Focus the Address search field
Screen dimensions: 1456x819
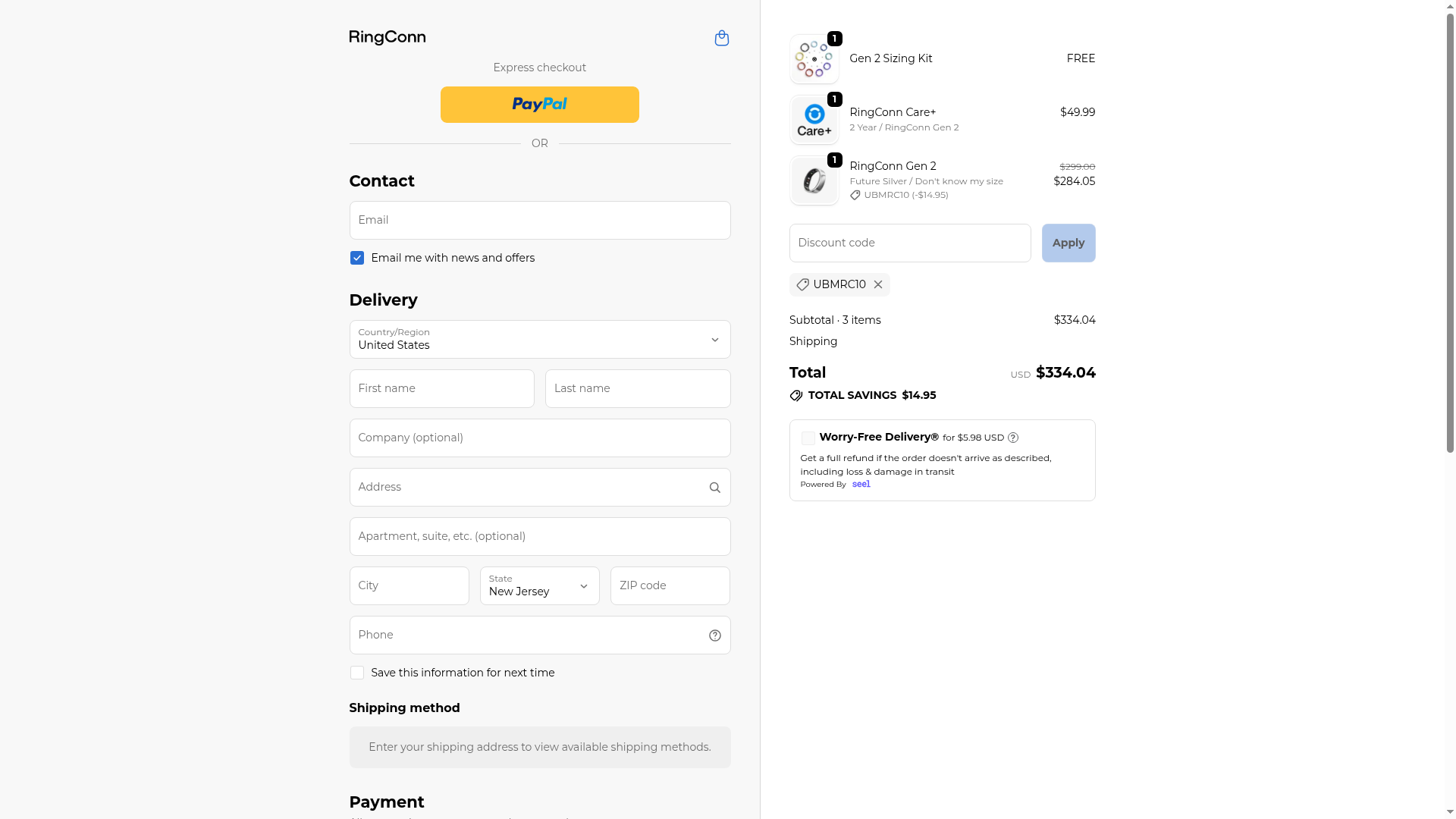[527, 487]
